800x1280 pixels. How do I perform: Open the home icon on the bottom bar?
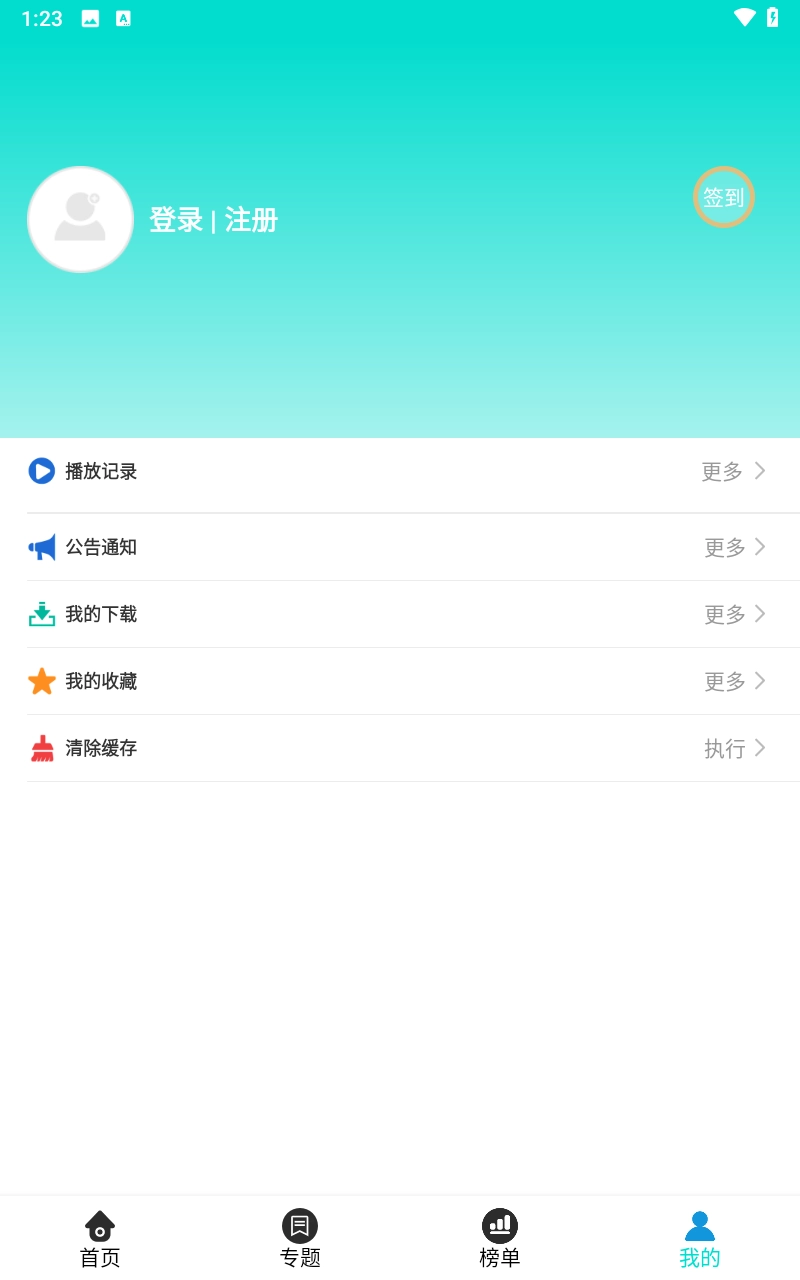click(99, 1225)
